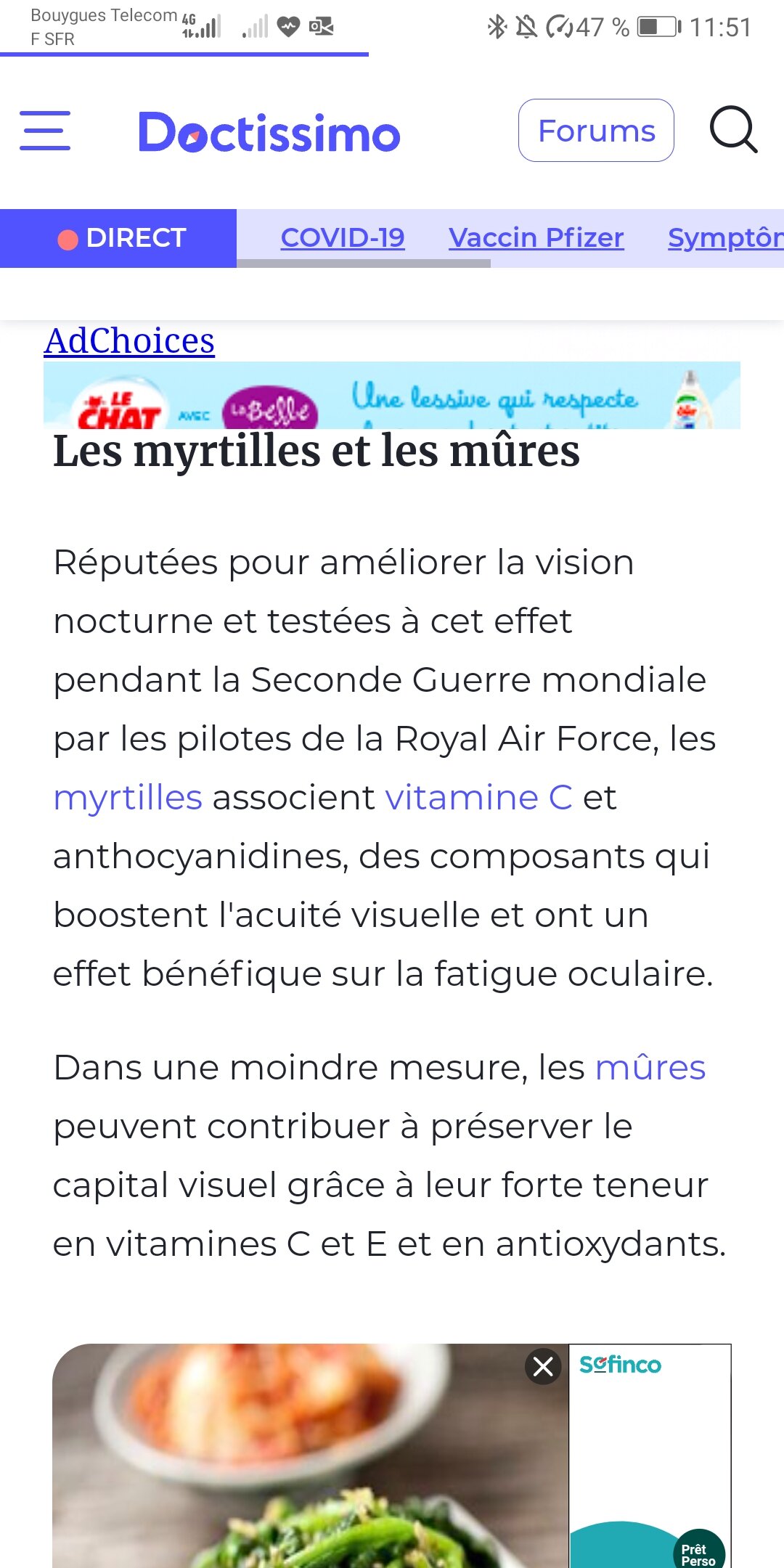This screenshot has height=1568, width=784.
Task: Go to the Doctissimo homepage logo
Action: pos(269,132)
